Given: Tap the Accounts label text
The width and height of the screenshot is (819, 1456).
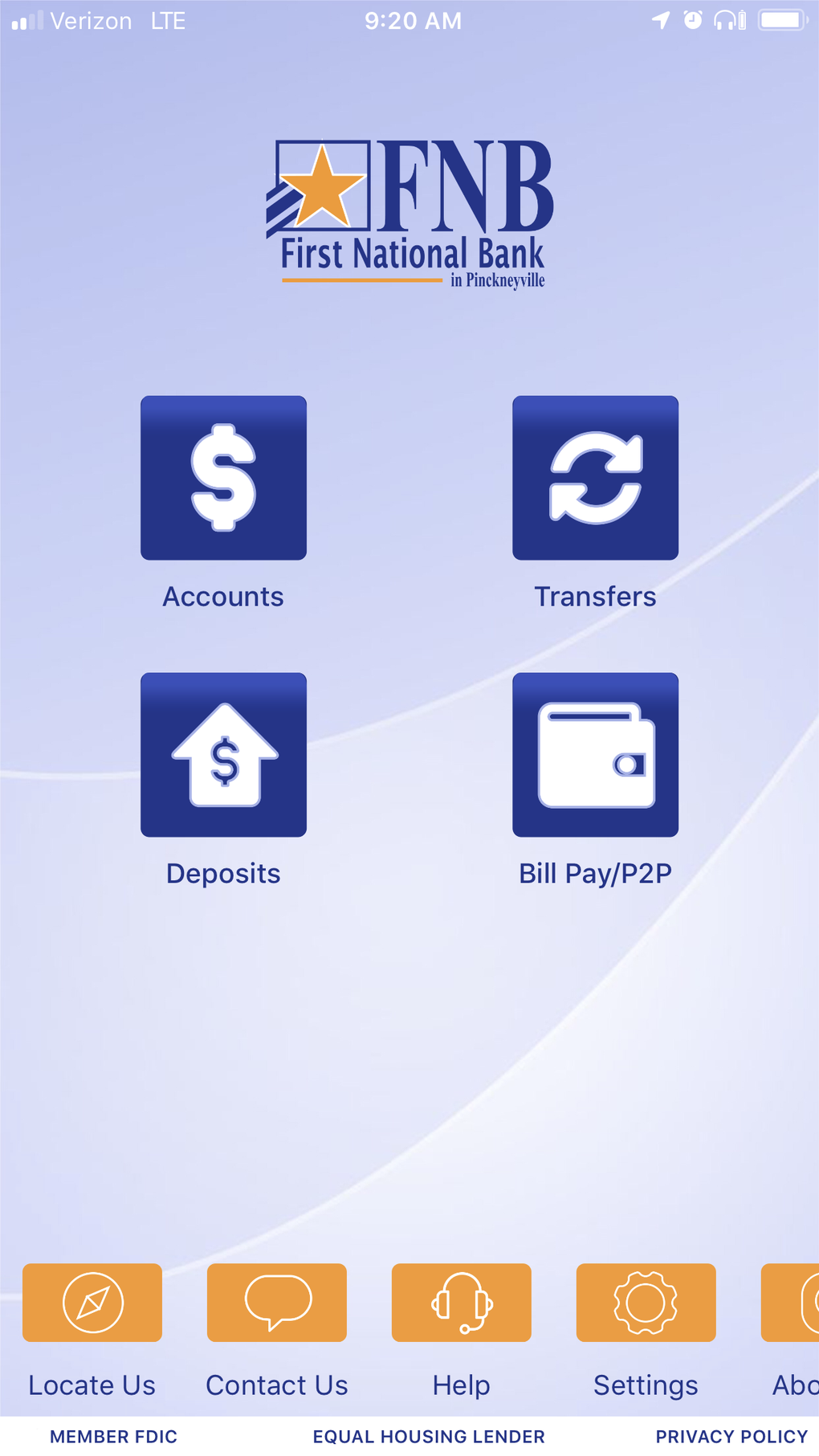Looking at the screenshot, I should (223, 596).
